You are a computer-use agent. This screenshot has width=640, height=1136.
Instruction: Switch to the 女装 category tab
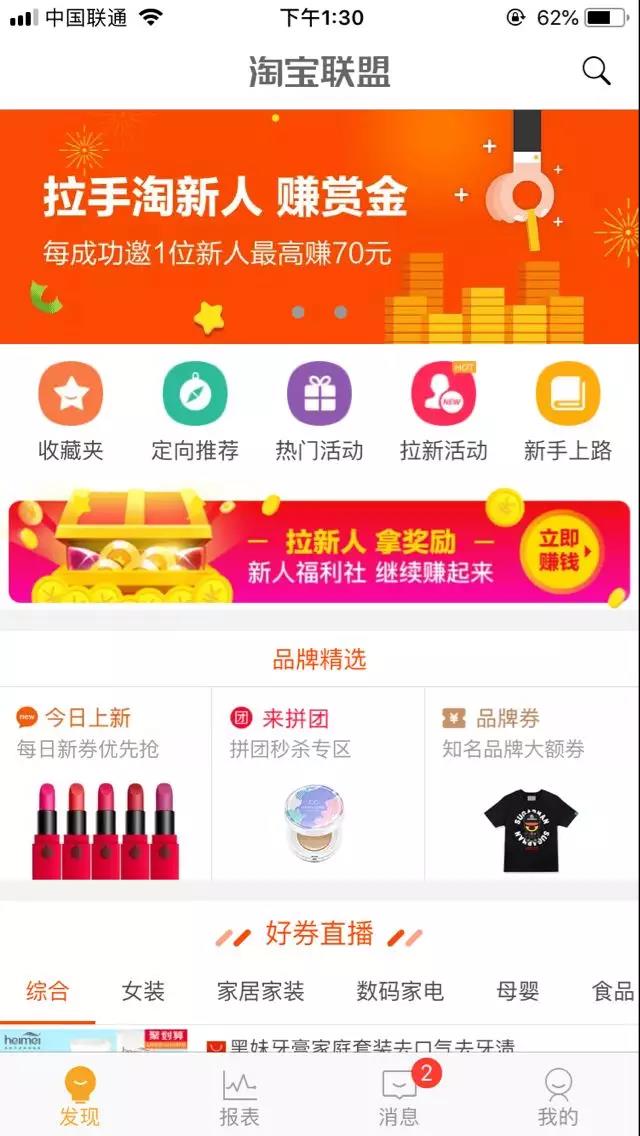(x=143, y=991)
